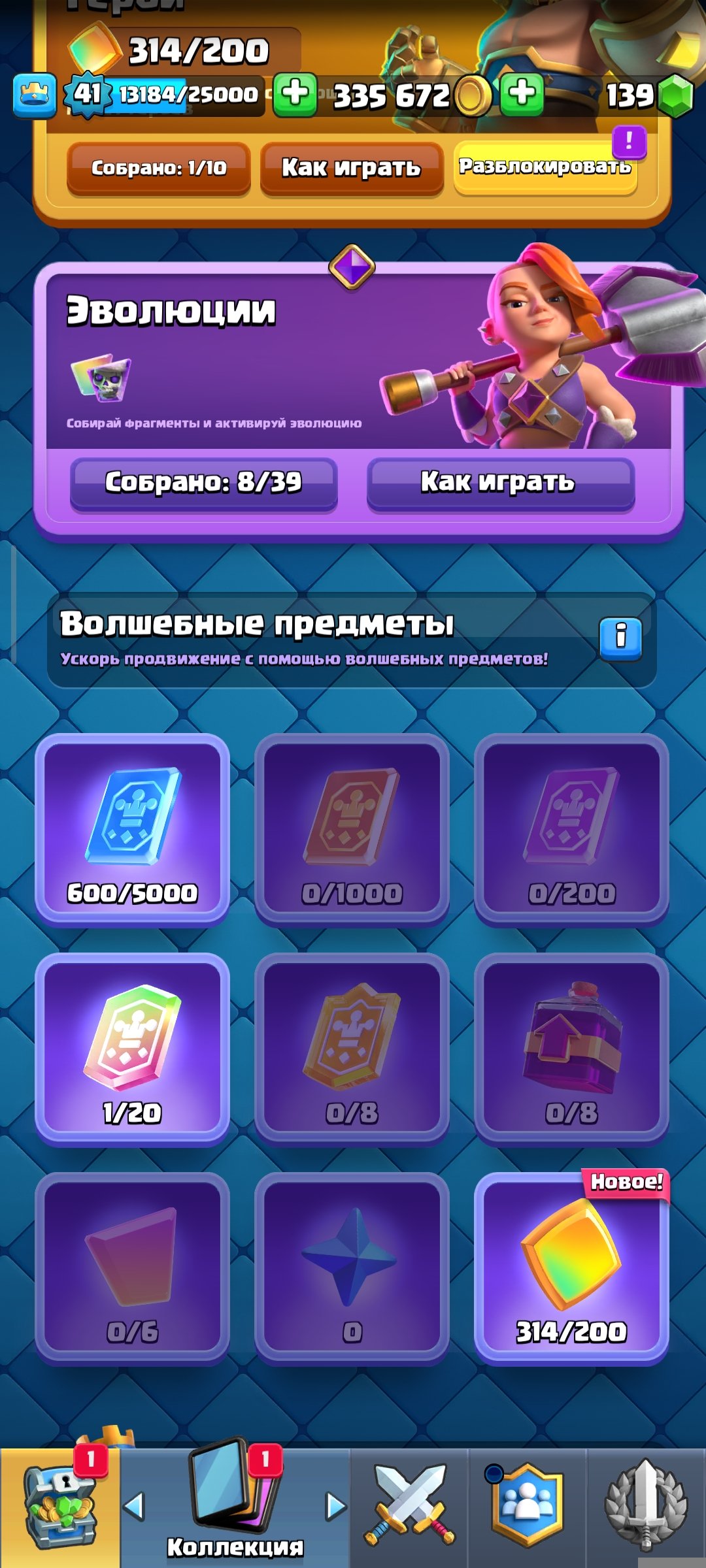
Task: Tap the yellow Разблокировать button
Action: [x=545, y=167]
